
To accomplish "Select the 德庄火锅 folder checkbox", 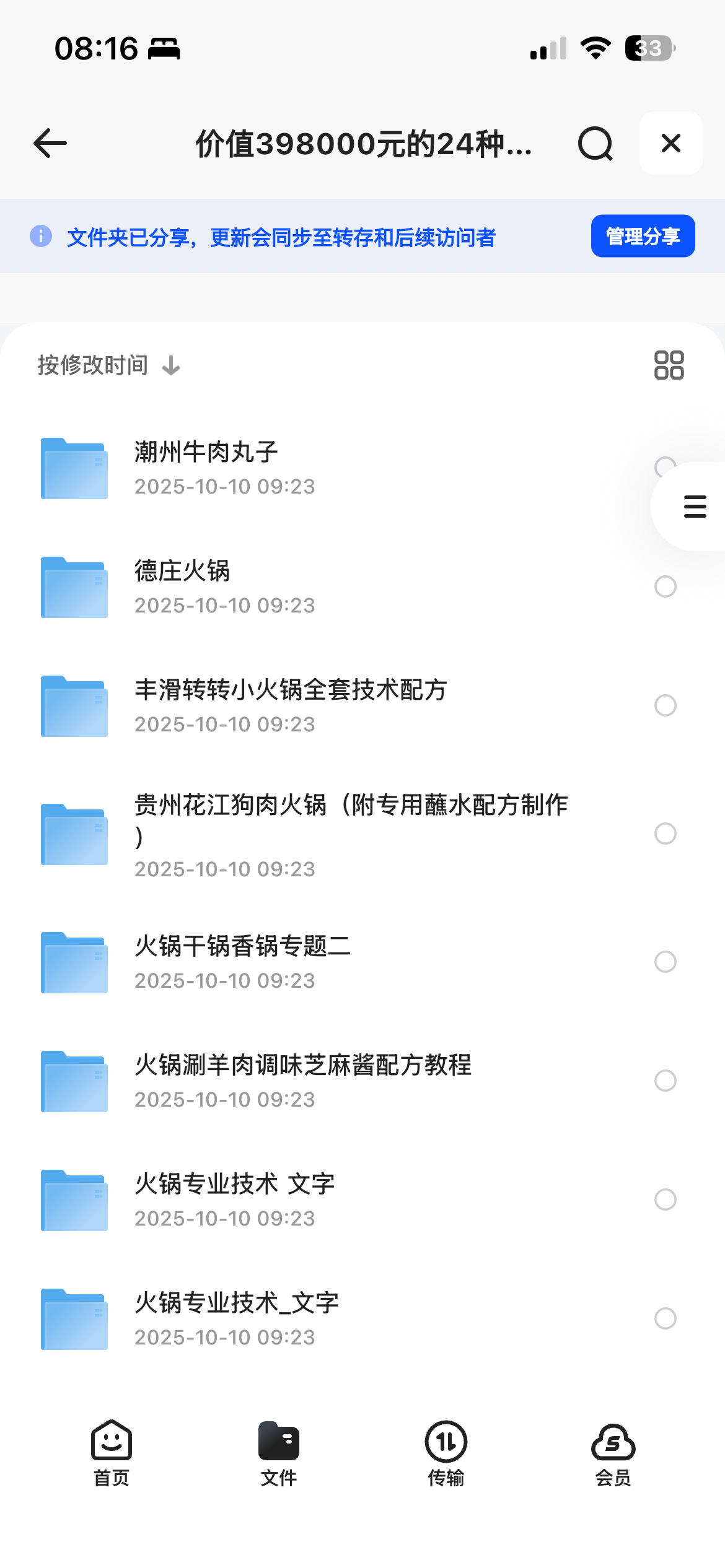I will [x=665, y=586].
